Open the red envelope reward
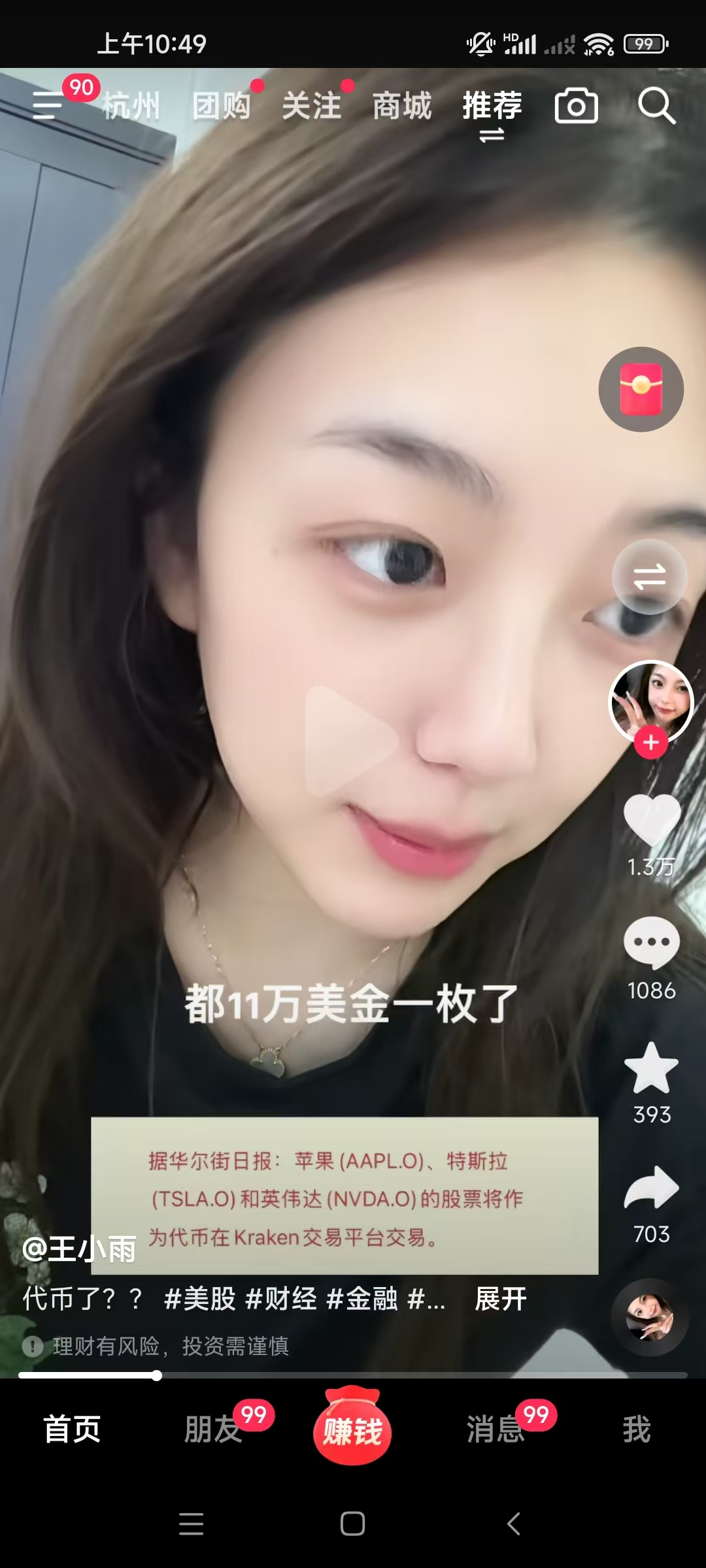Image resolution: width=706 pixels, height=1568 pixels. [x=641, y=389]
